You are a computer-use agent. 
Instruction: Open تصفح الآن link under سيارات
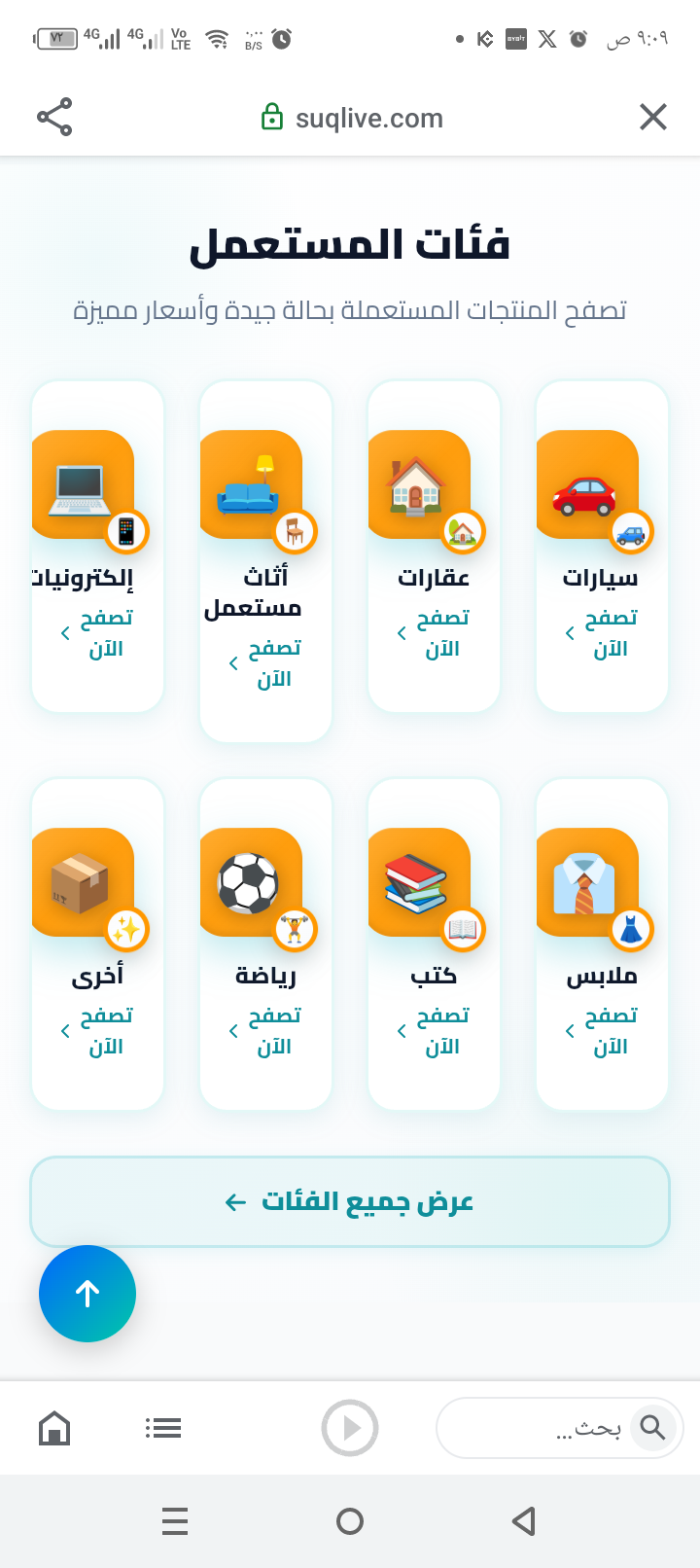pos(603,632)
